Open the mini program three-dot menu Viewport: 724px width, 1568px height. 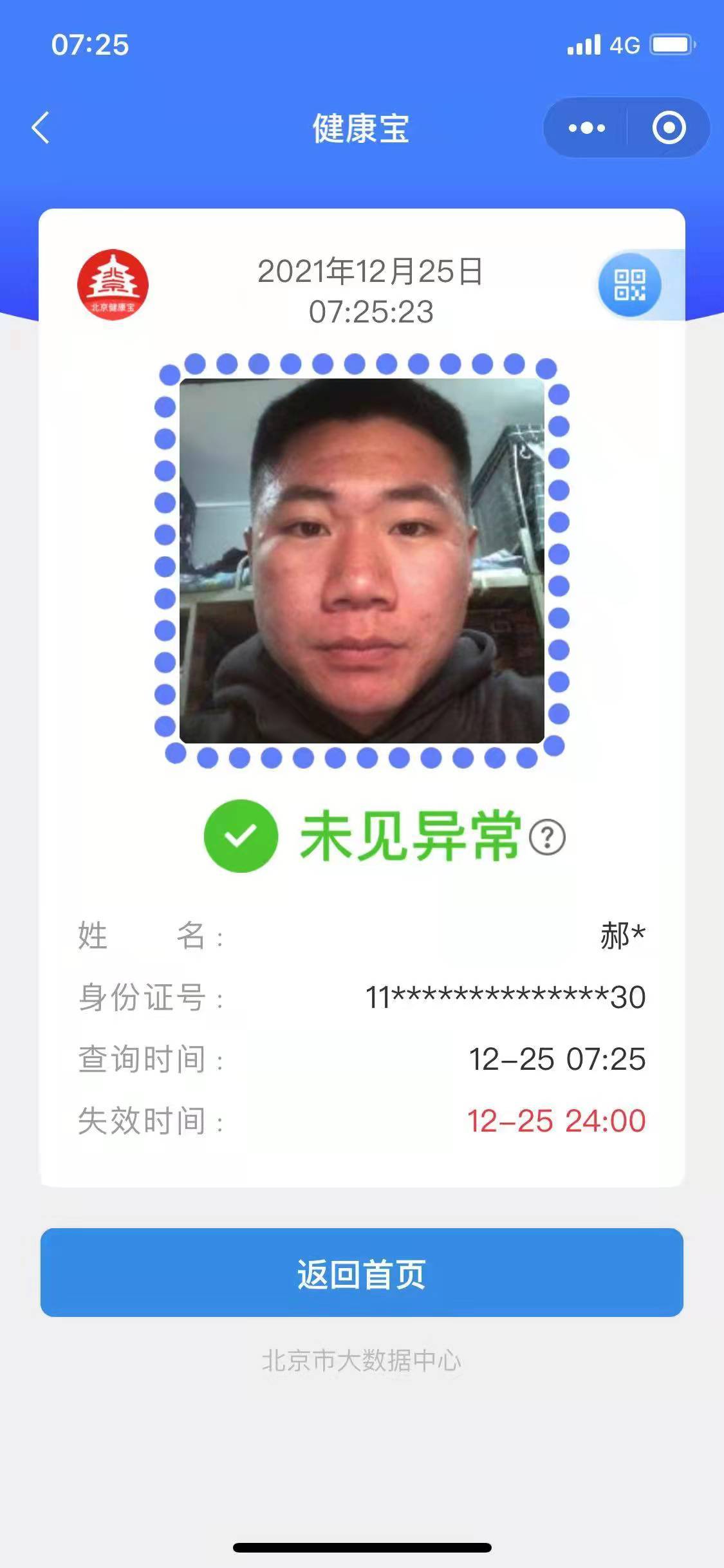click(586, 127)
